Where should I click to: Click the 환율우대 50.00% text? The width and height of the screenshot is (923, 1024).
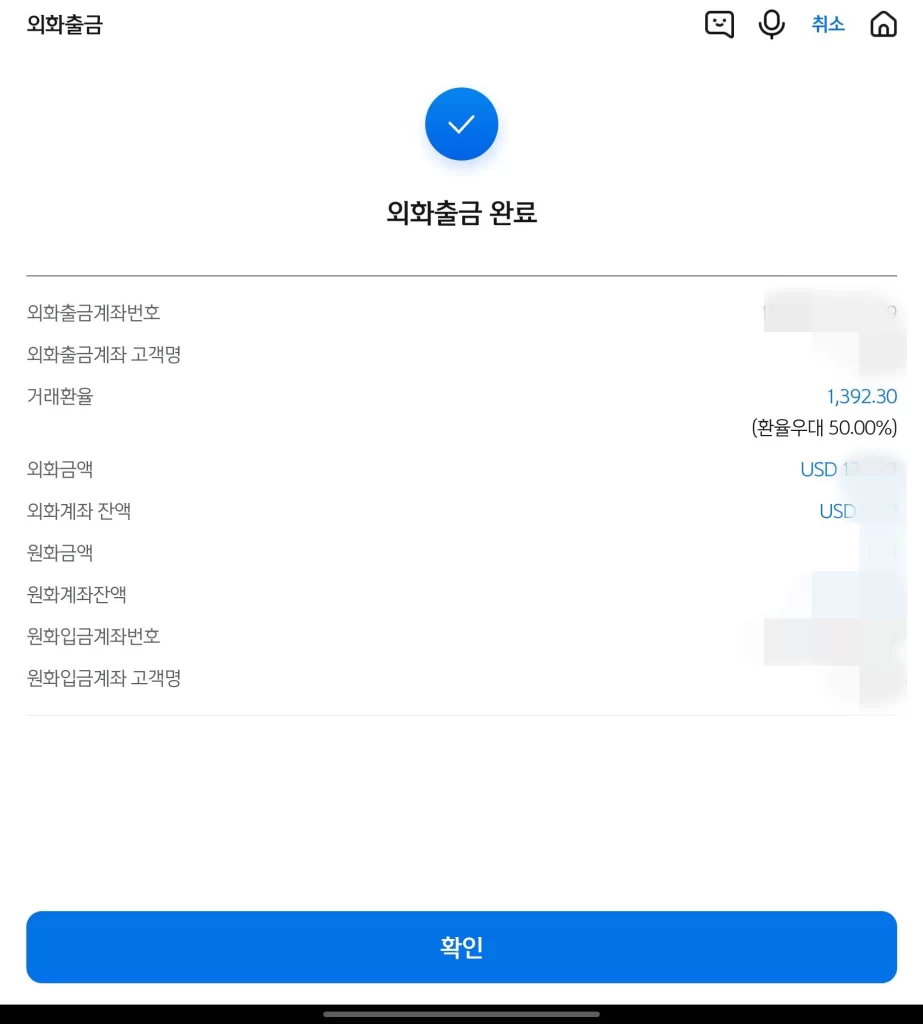826,428
